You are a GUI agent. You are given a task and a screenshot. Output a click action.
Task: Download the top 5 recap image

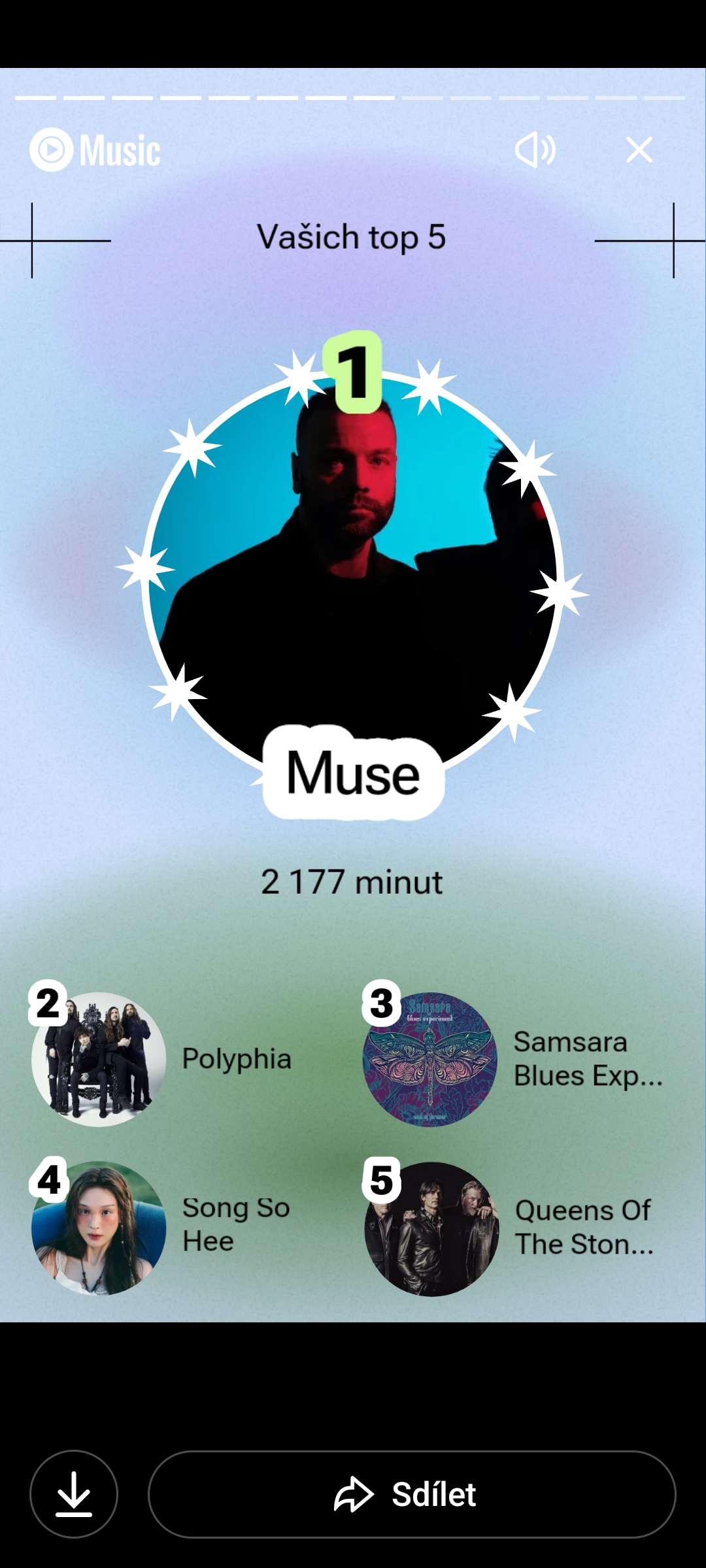[x=74, y=1494]
